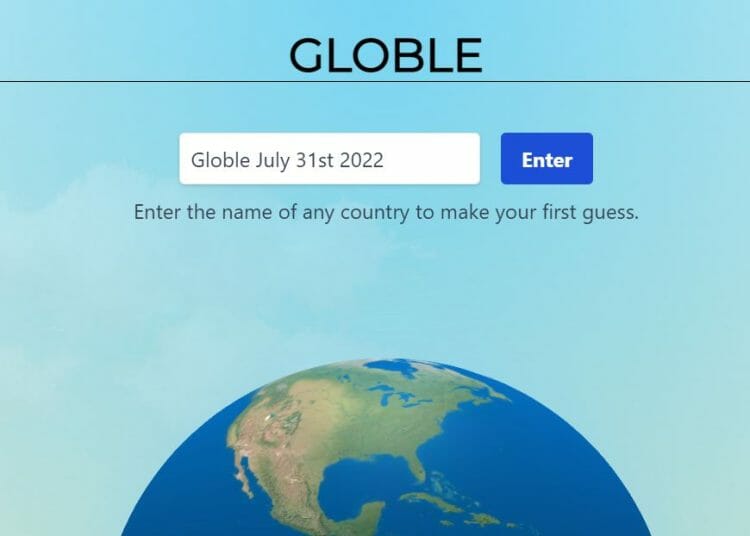This screenshot has height=536, width=750.
Task: Tap the country name input field
Action: pyautogui.click(x=329, y=159)
